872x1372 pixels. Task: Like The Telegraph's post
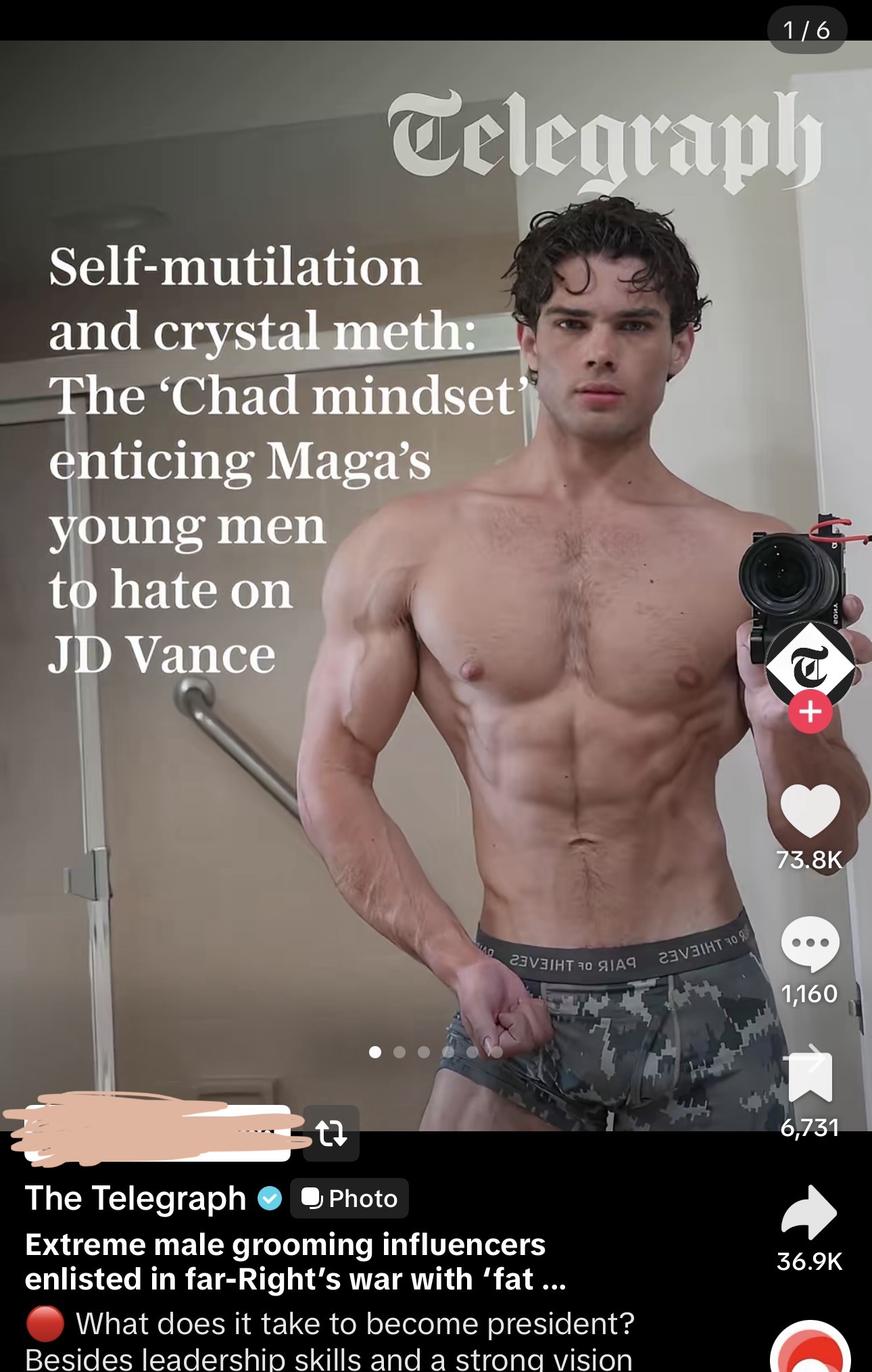pyautogui.click(x=810, y=811)
